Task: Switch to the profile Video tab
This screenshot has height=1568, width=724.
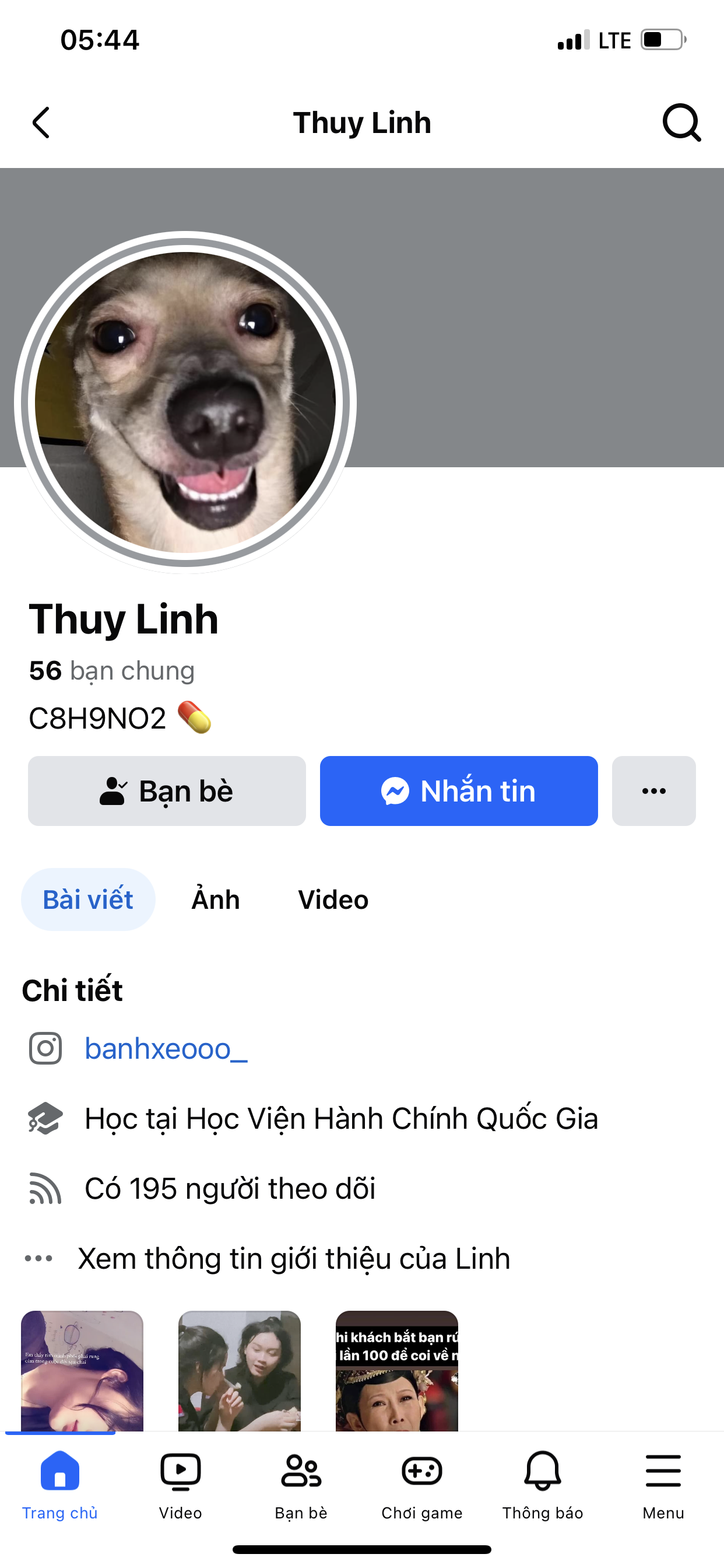Action: 333,900
